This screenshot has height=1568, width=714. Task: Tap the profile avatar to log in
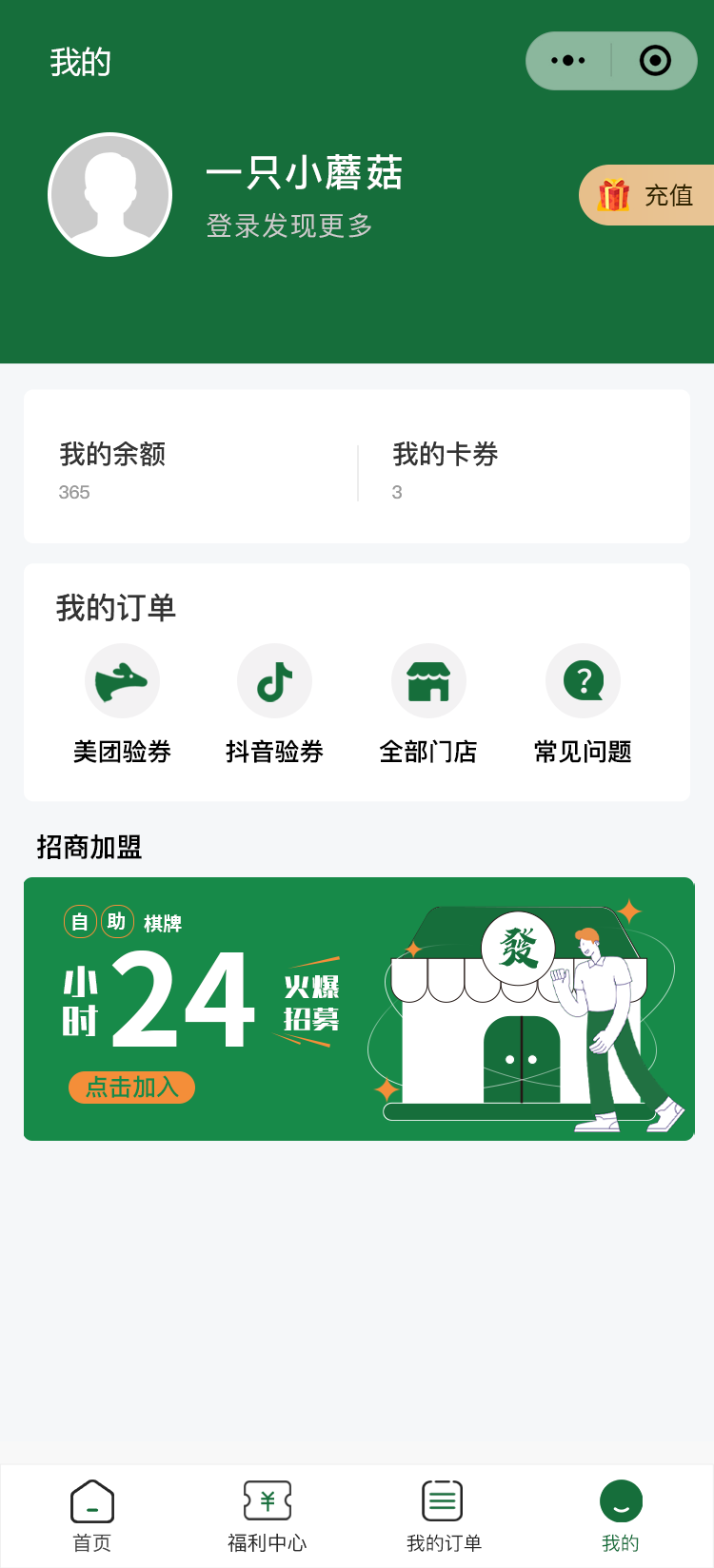click(110, 195)
